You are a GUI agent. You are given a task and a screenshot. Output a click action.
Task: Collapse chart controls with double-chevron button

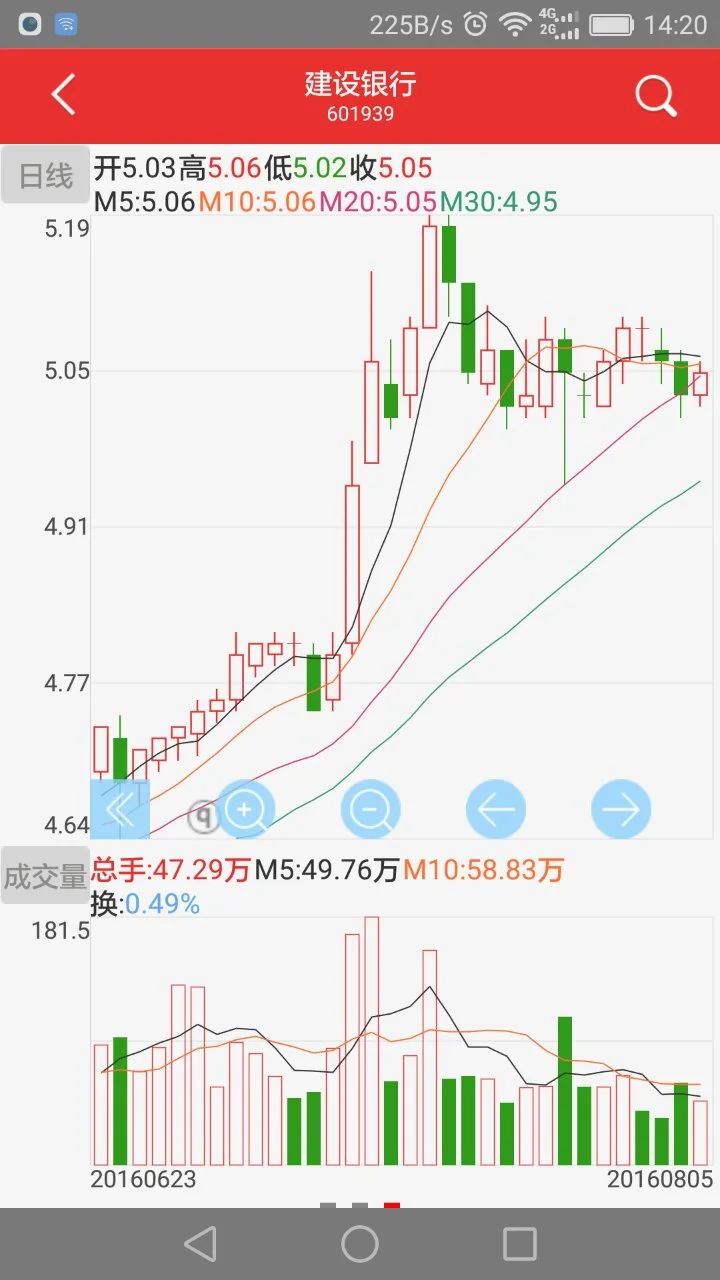click(x=120, y=809)
